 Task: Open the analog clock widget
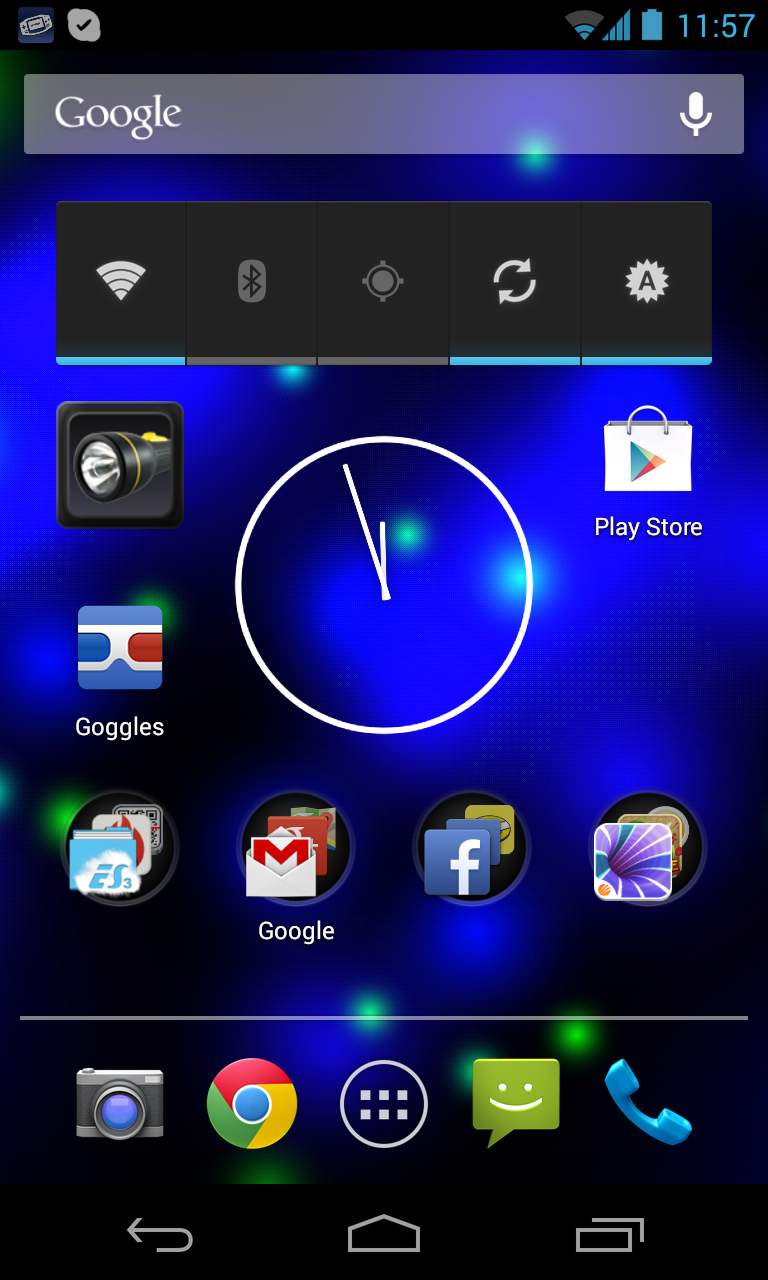tap(384, 585)
